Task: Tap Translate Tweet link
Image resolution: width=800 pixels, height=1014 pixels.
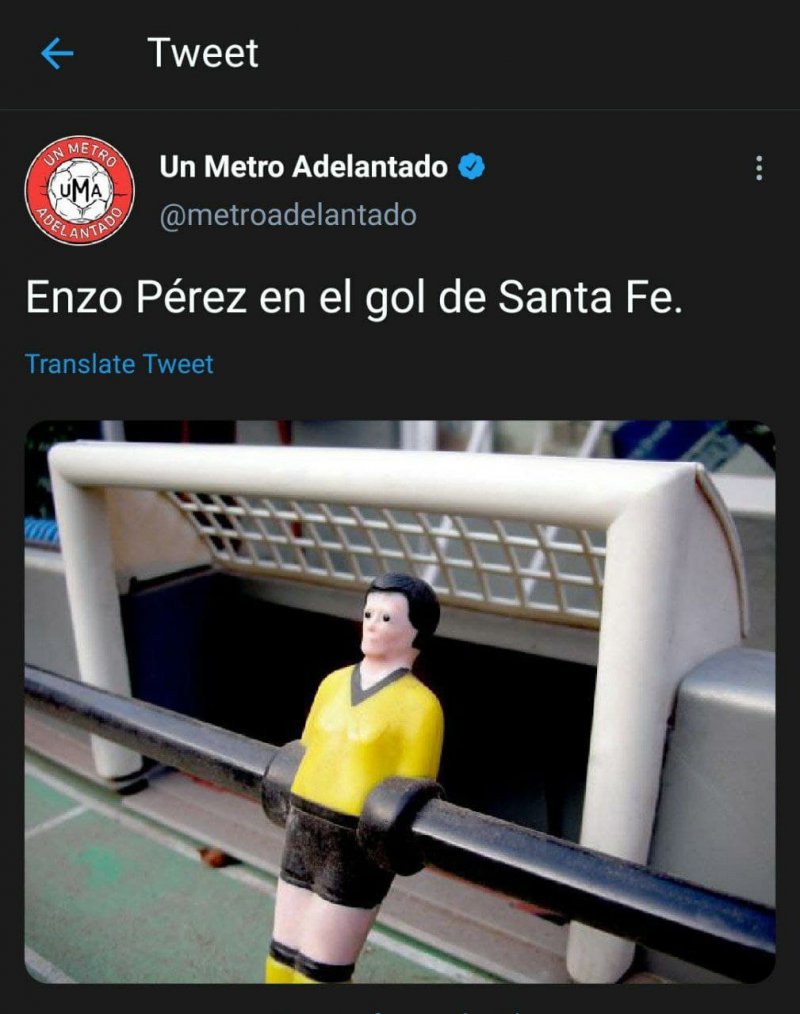Action: tap(119, 364)
